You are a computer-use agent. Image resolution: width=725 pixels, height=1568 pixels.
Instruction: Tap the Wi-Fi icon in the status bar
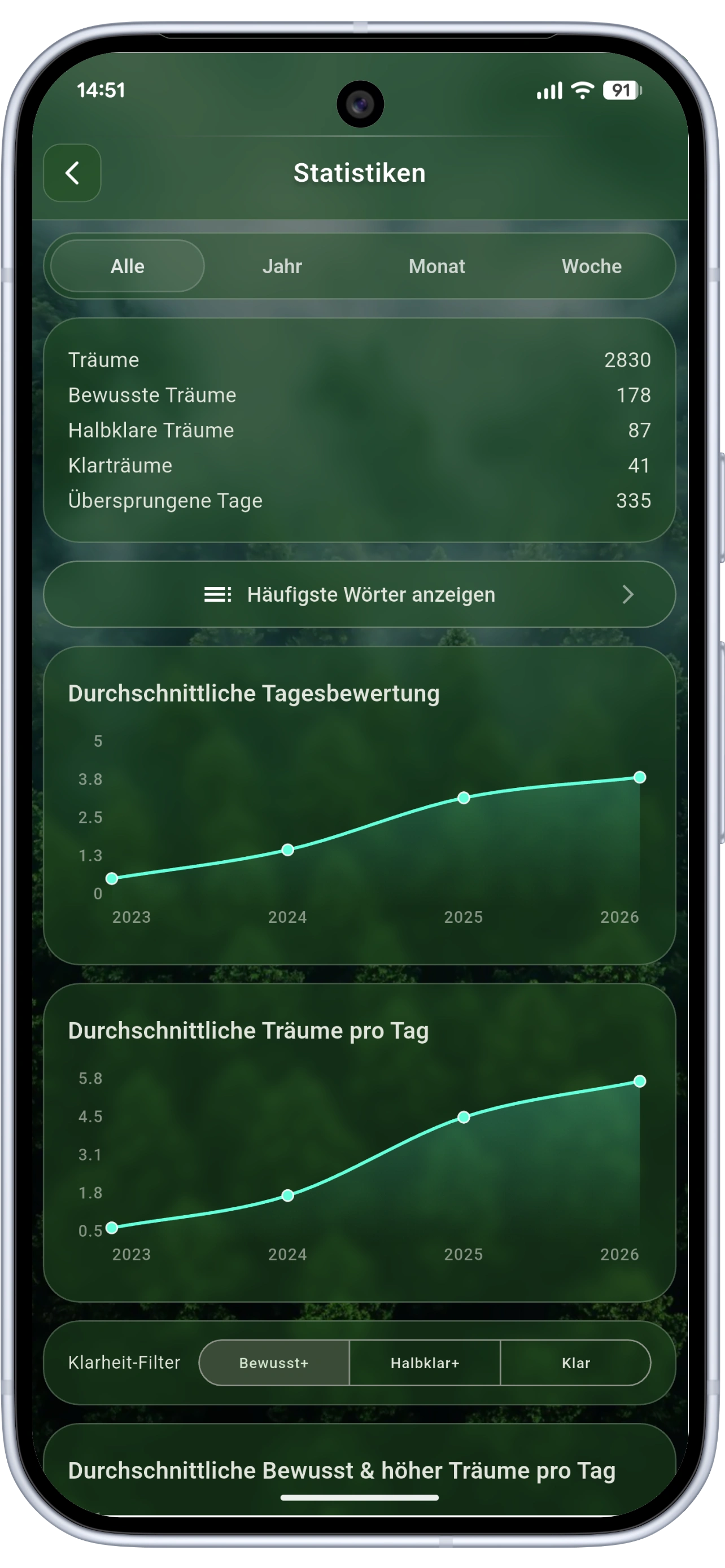click(583, 90)
